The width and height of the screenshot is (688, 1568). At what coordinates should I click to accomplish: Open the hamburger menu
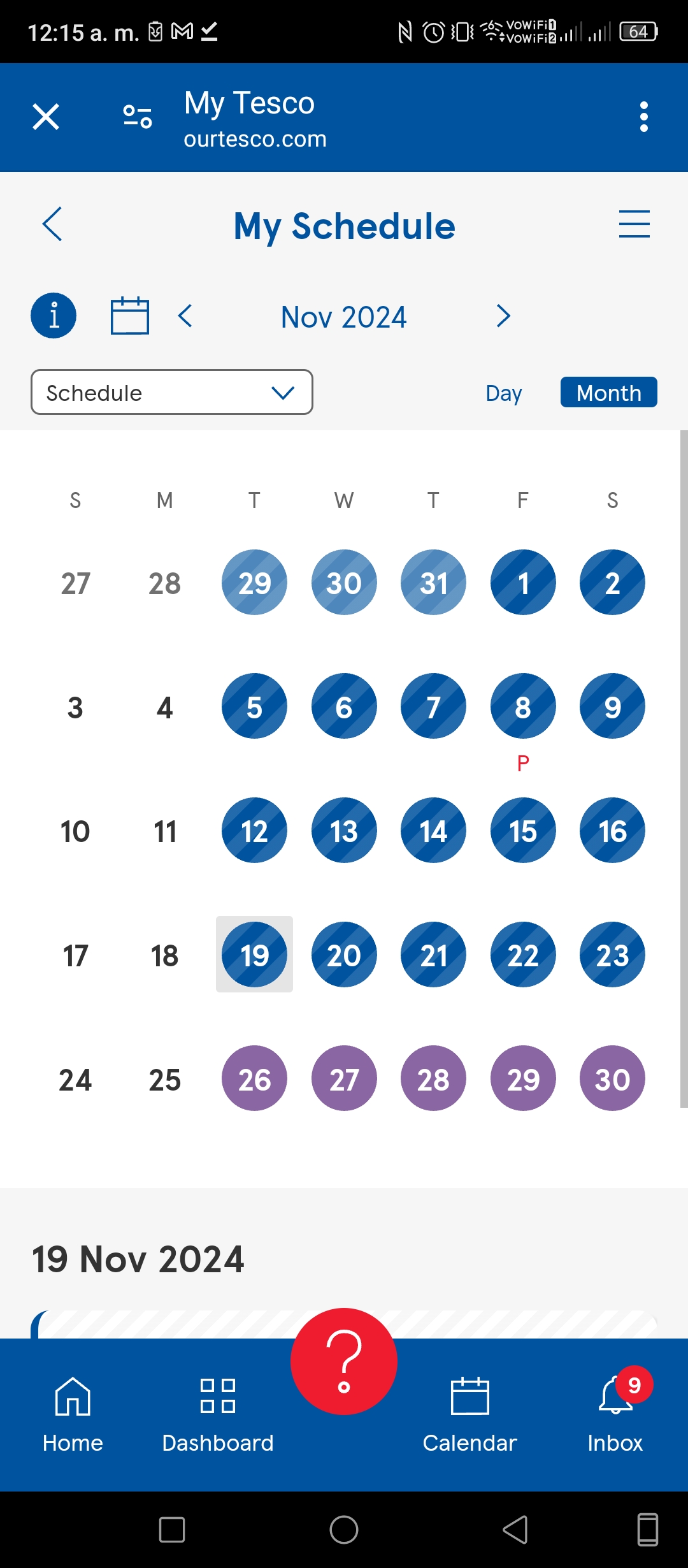pyautogui.click(x=634, y=224)
